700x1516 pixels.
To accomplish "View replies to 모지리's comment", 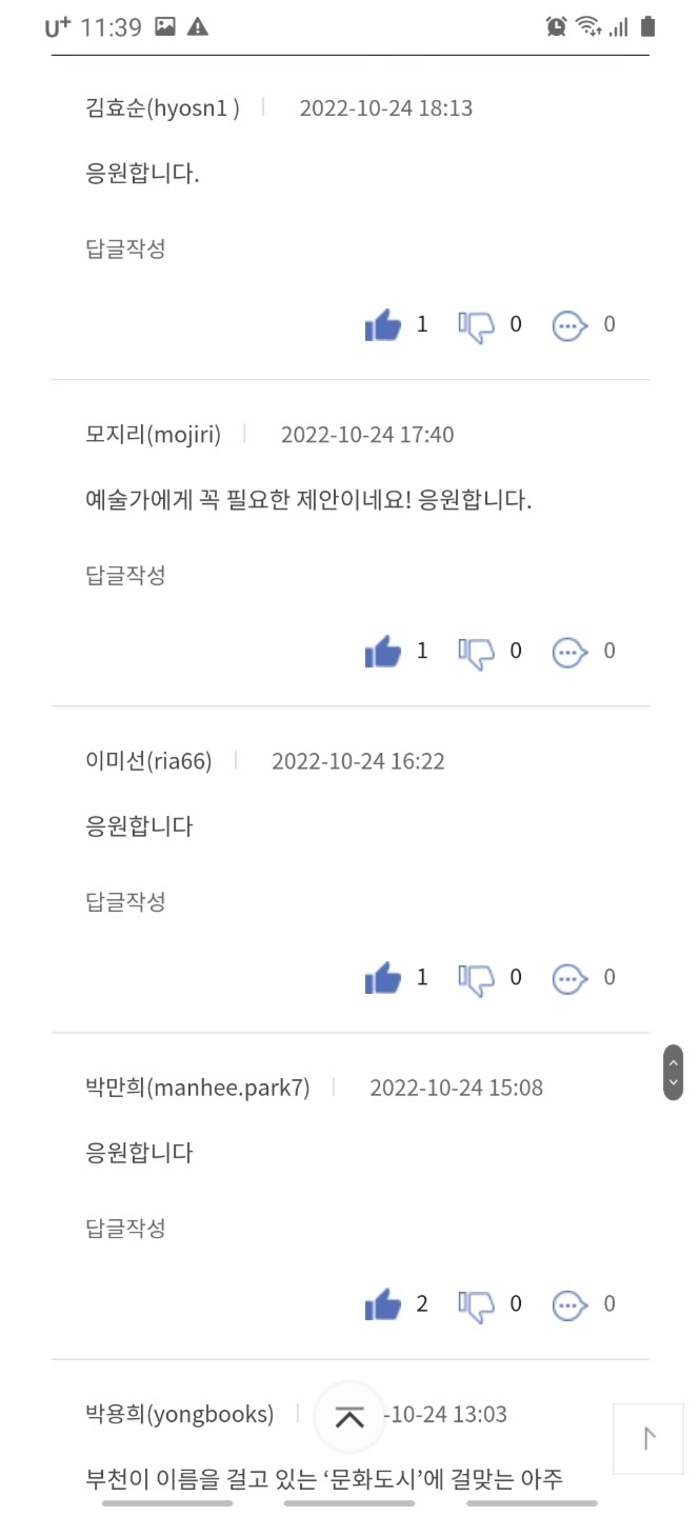I will (570, 652).
